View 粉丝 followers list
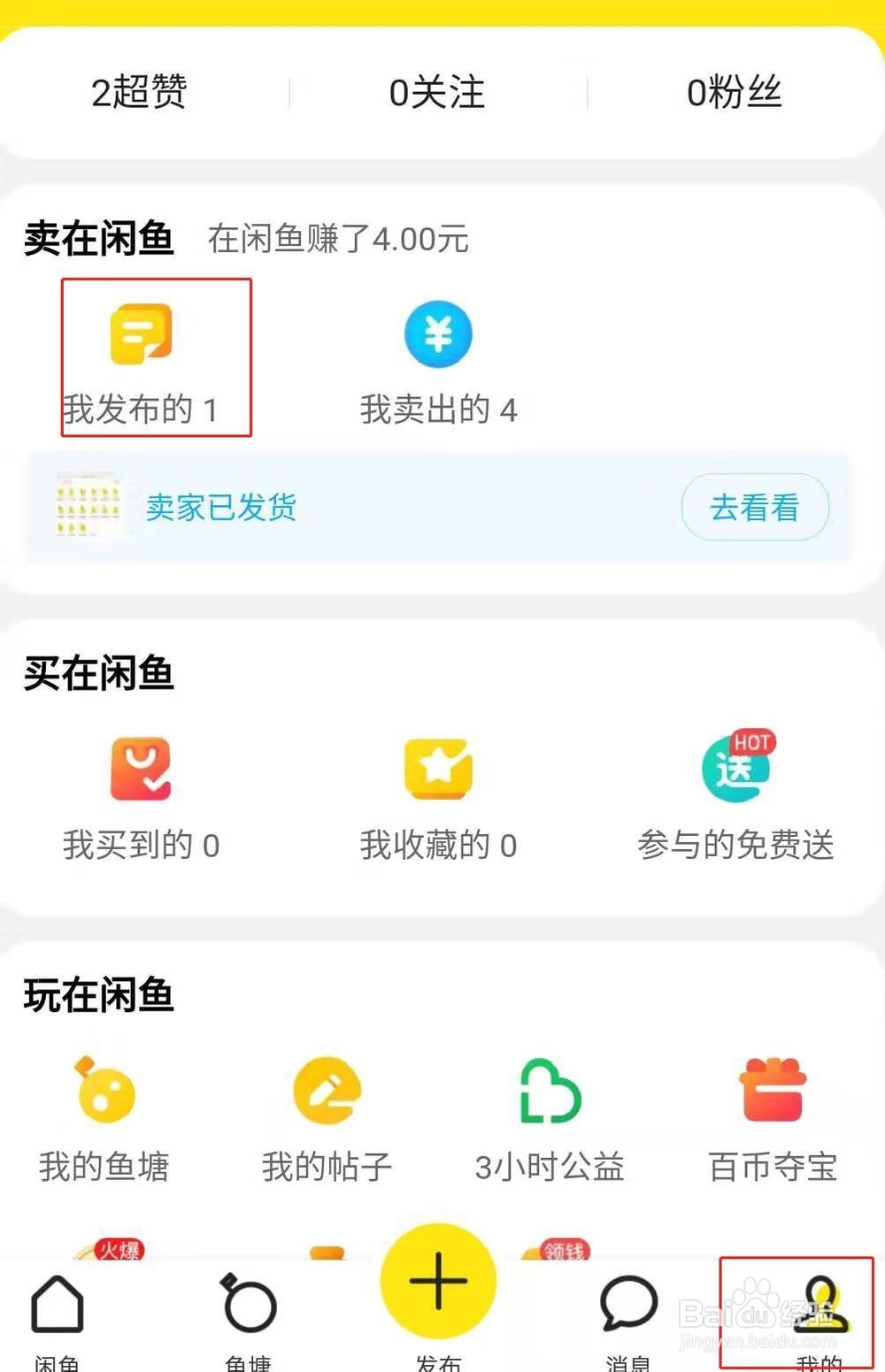885x1372 pixels. pyautogui.click(x=735, y=92)
